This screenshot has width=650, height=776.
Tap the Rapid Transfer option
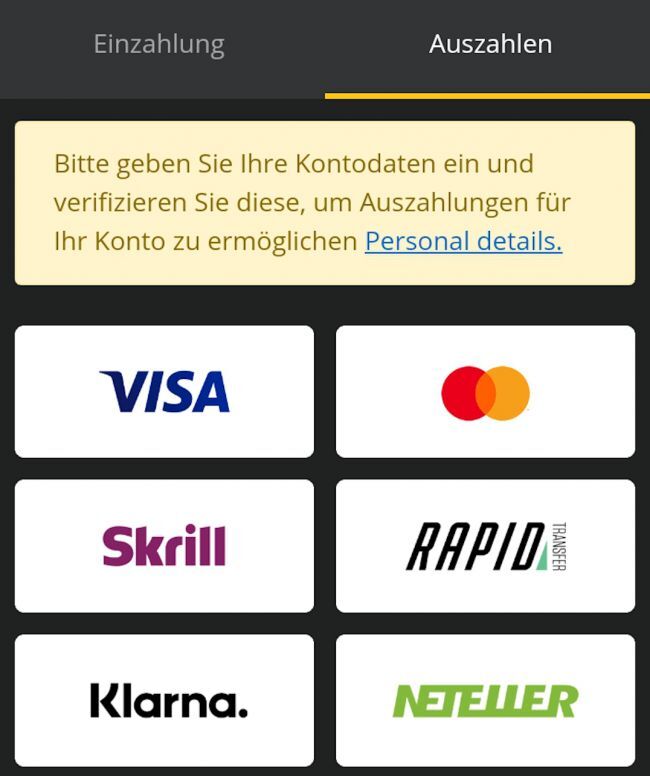(485, 545)
